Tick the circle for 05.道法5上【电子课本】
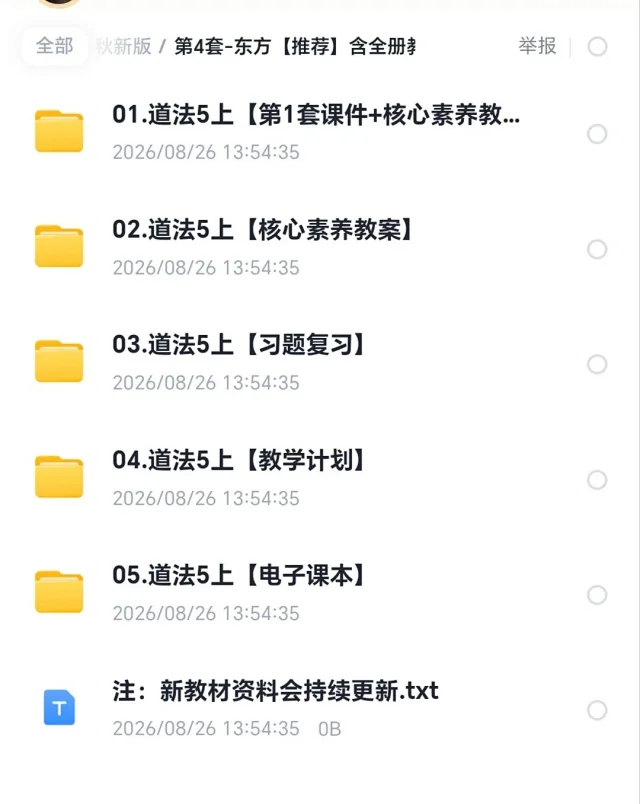This screenshot has height=804, width=640. [x=597, y=595]
